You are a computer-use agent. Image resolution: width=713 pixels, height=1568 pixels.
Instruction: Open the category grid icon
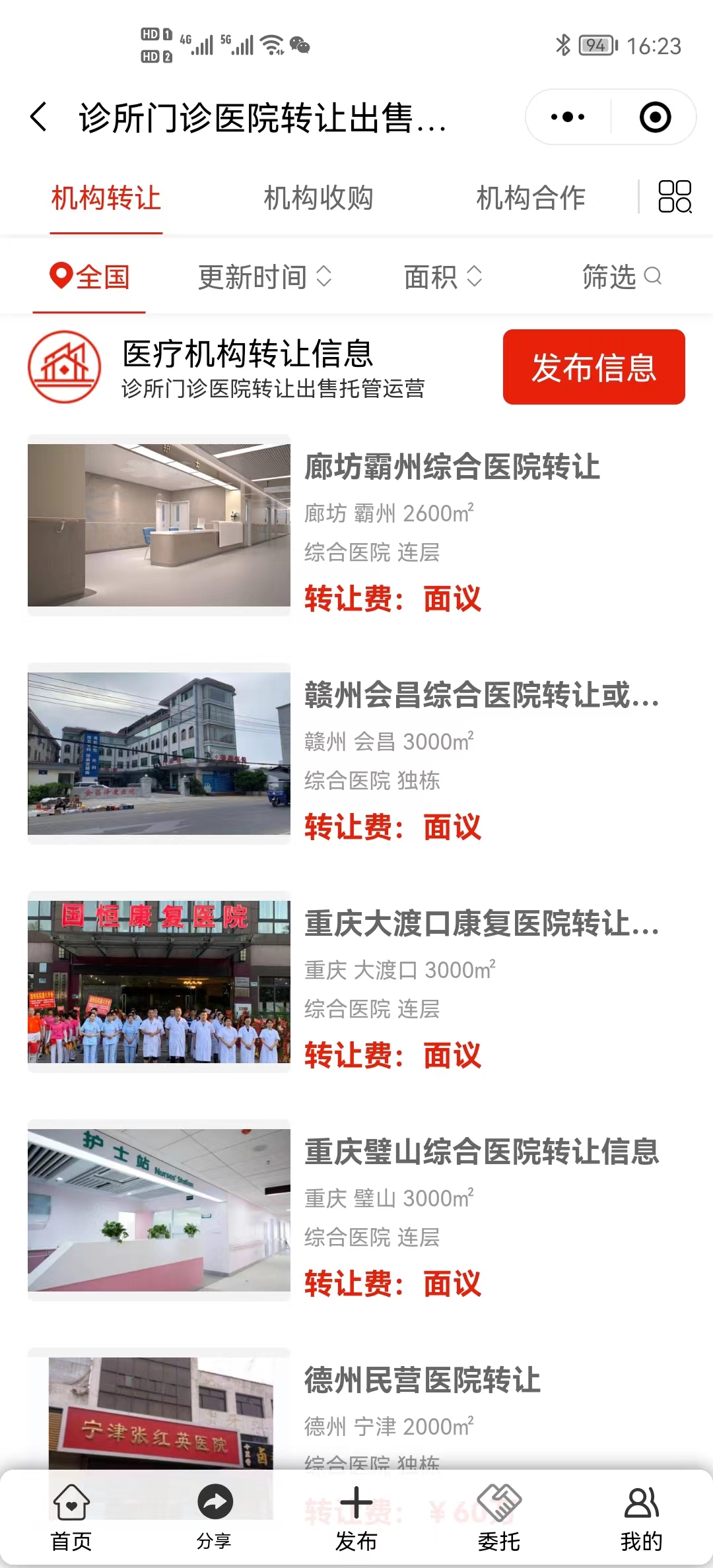coord(675,197)
